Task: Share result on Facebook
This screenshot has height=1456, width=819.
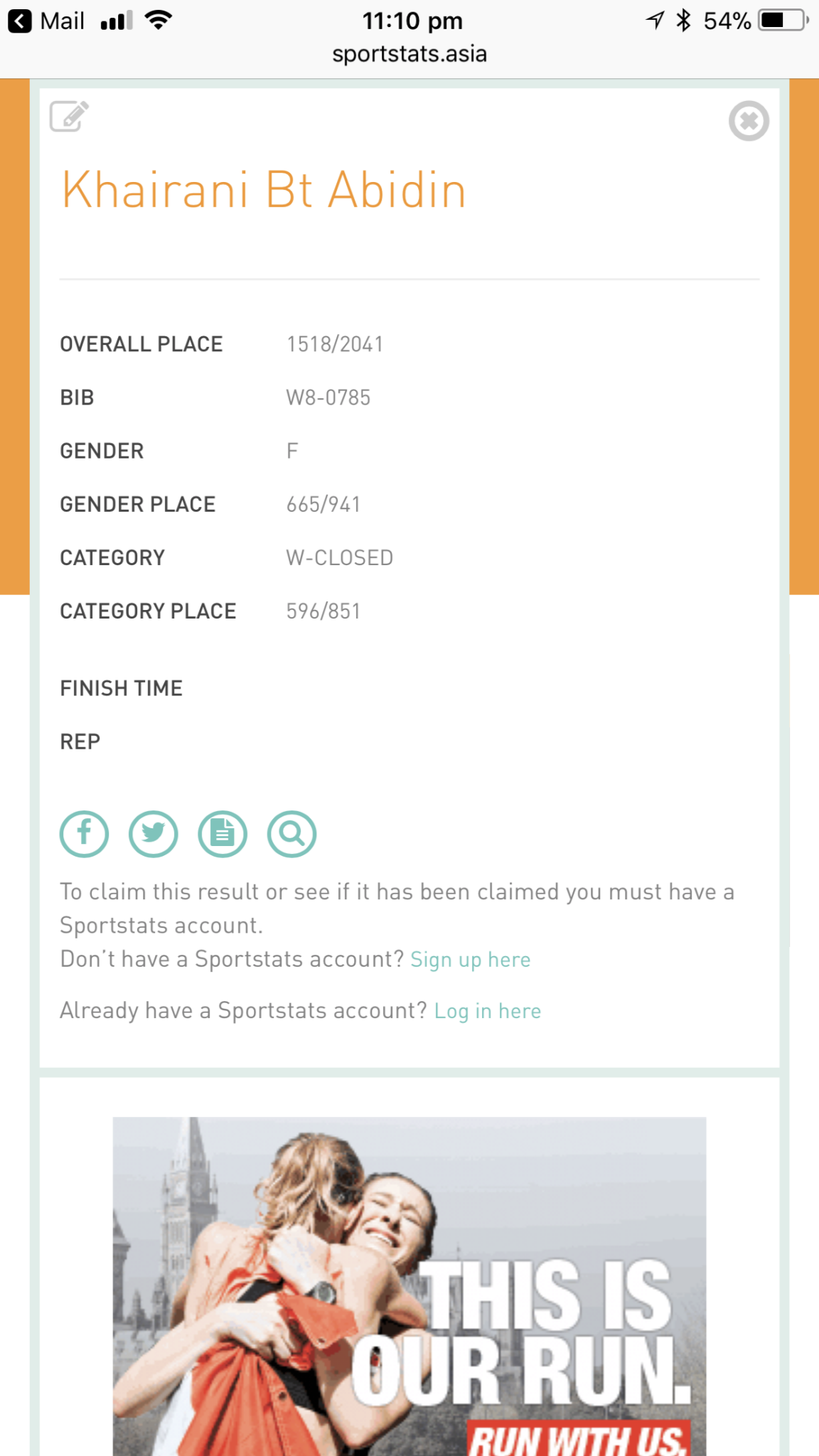Action: [84, 834]
